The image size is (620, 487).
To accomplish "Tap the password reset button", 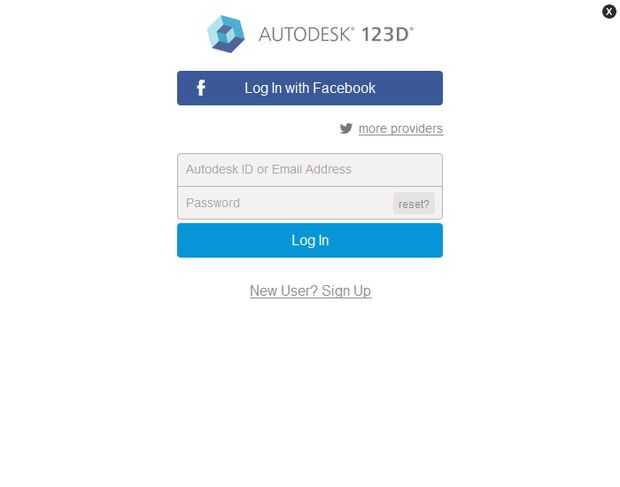I will tap(413, 204).
